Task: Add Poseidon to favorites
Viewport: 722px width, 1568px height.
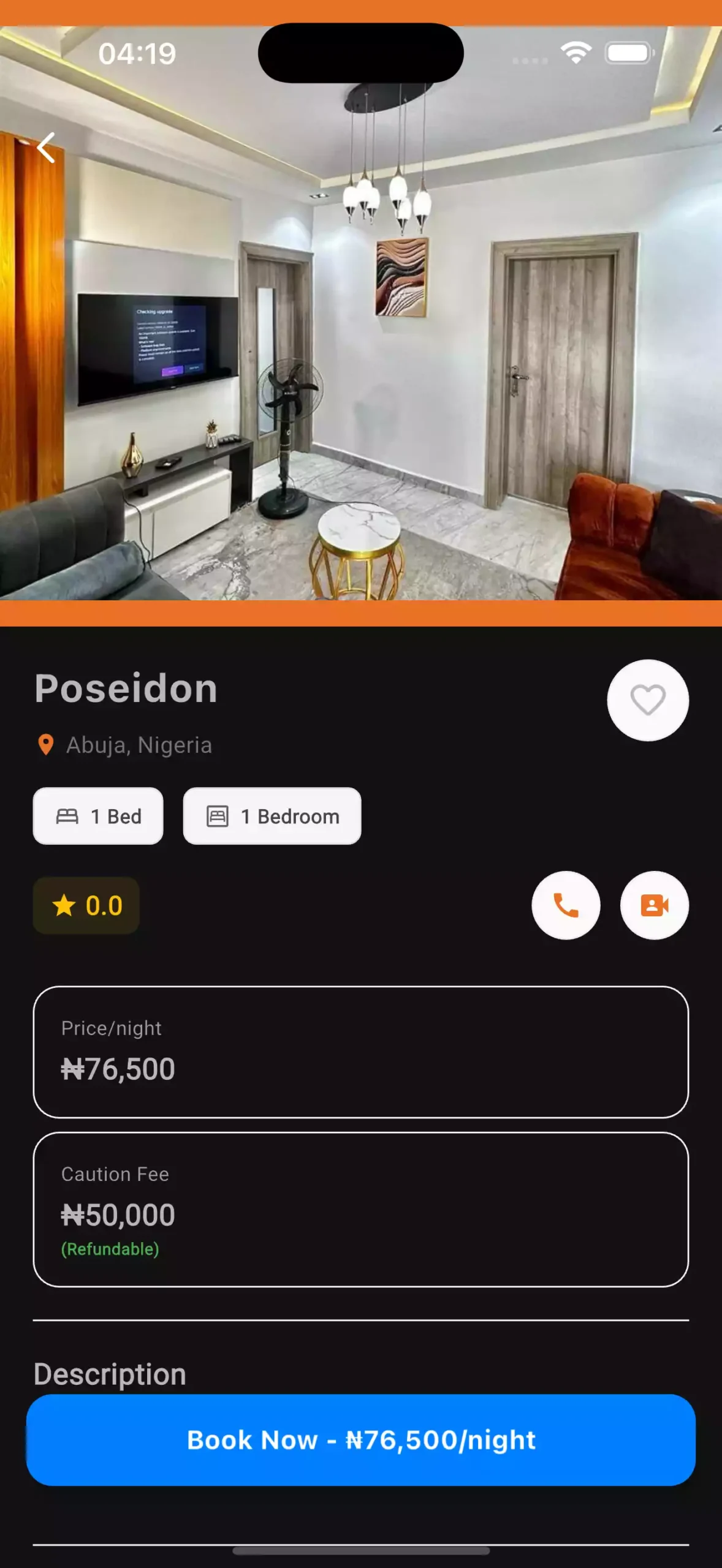Action: click(x=647, y=700)
